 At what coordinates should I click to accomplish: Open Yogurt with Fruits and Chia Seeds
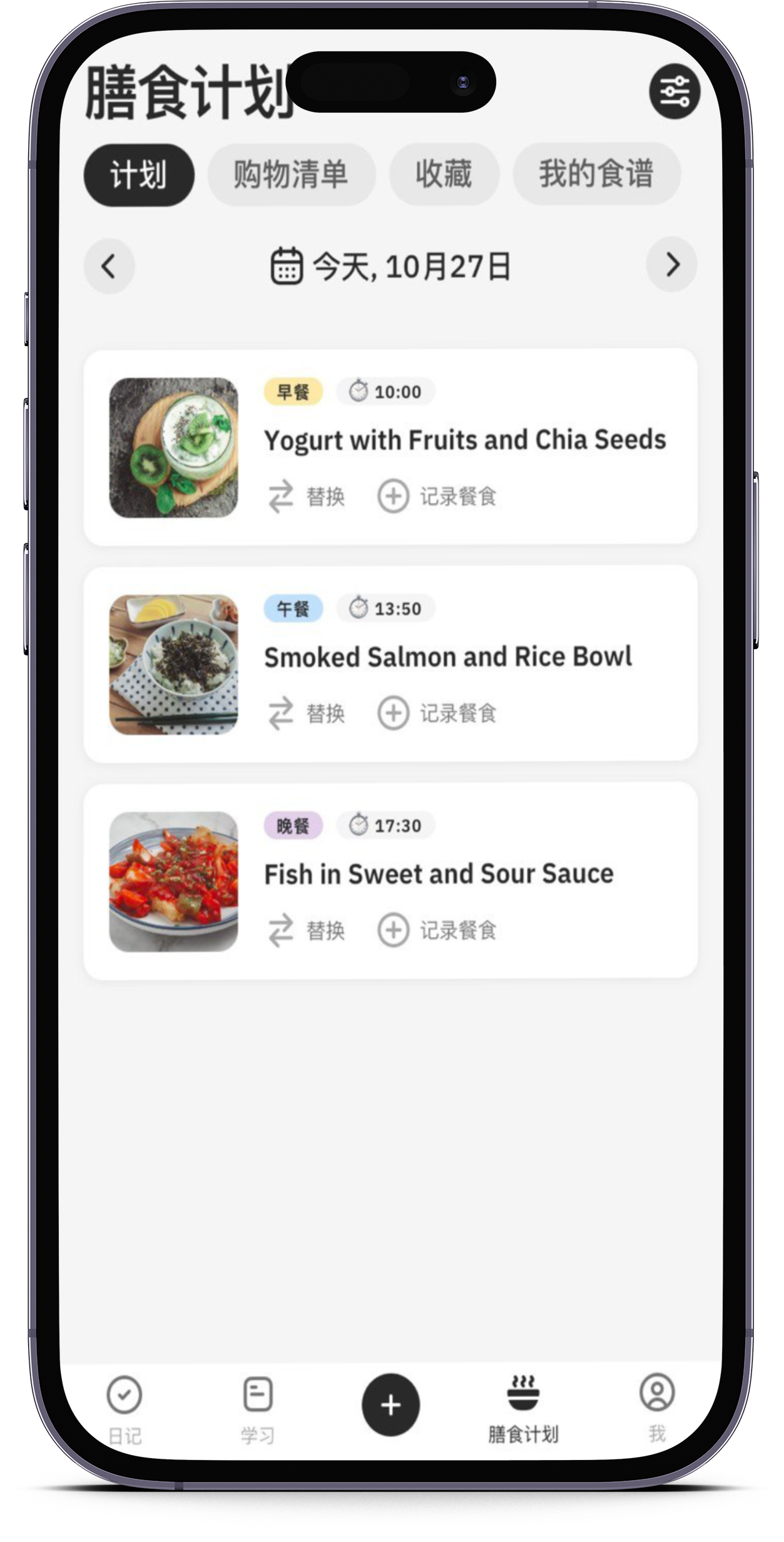point(464,441)
